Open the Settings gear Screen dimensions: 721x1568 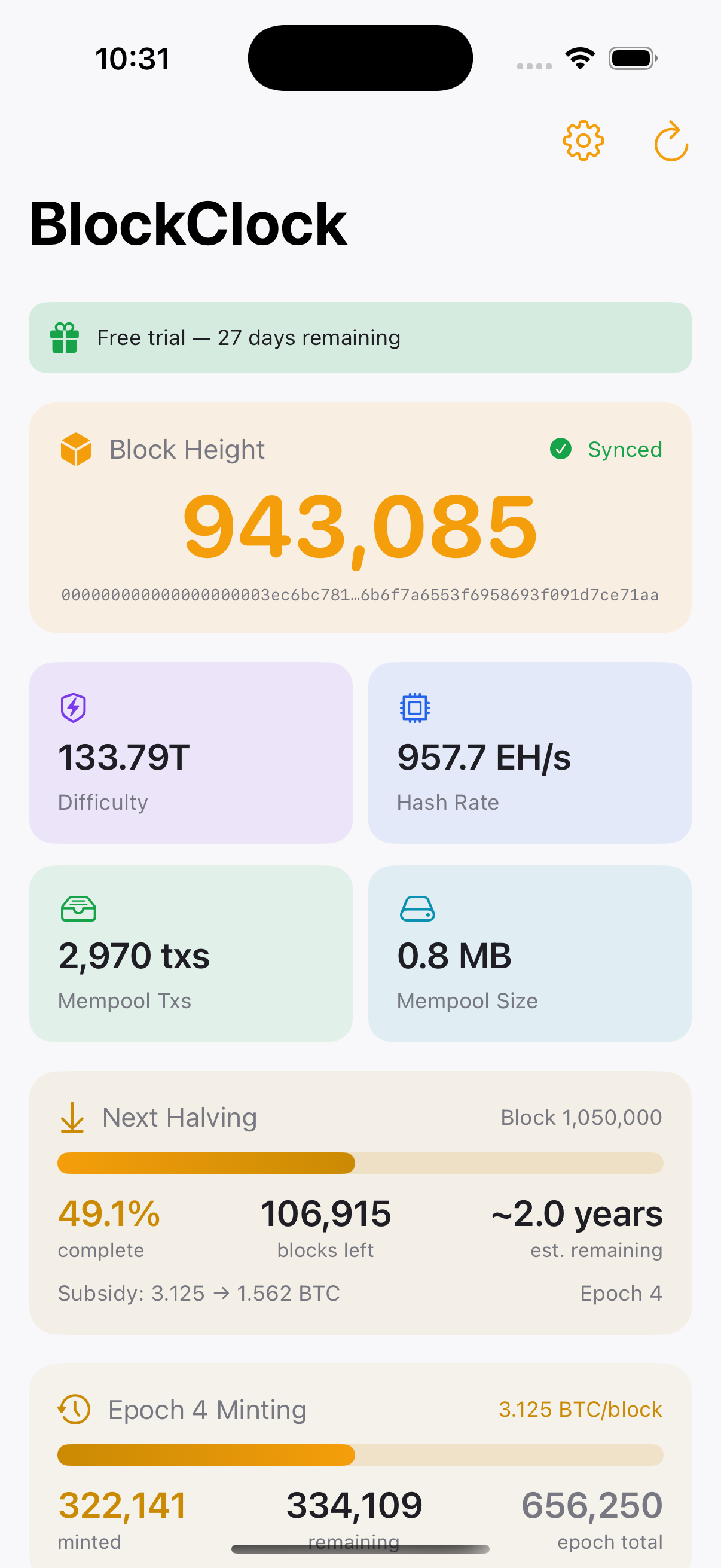coord(582,141)
